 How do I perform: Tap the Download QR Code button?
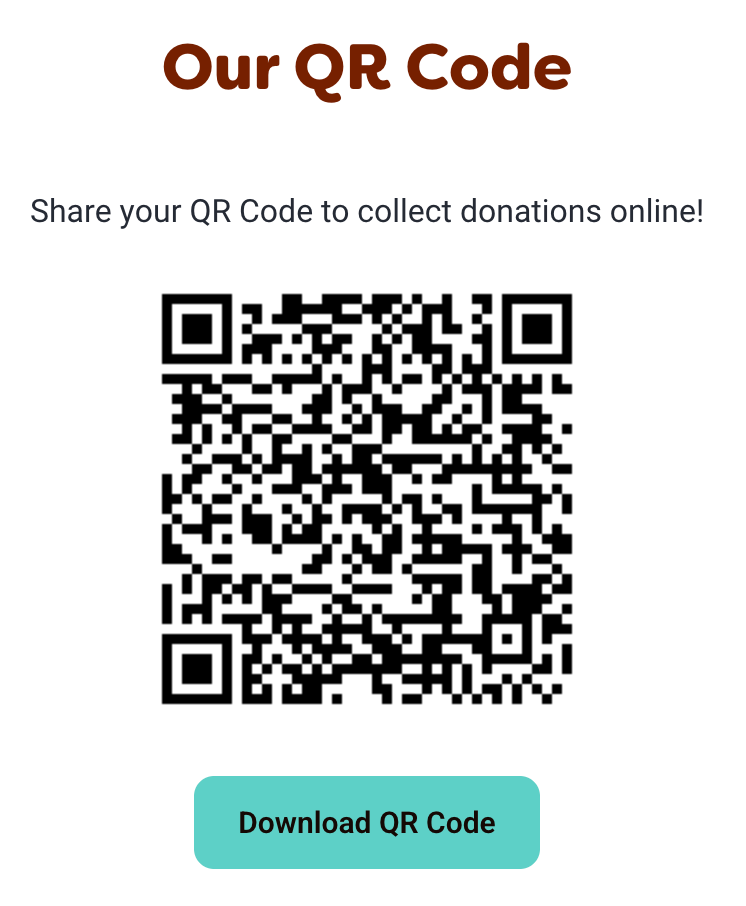(x=367, y=822)
